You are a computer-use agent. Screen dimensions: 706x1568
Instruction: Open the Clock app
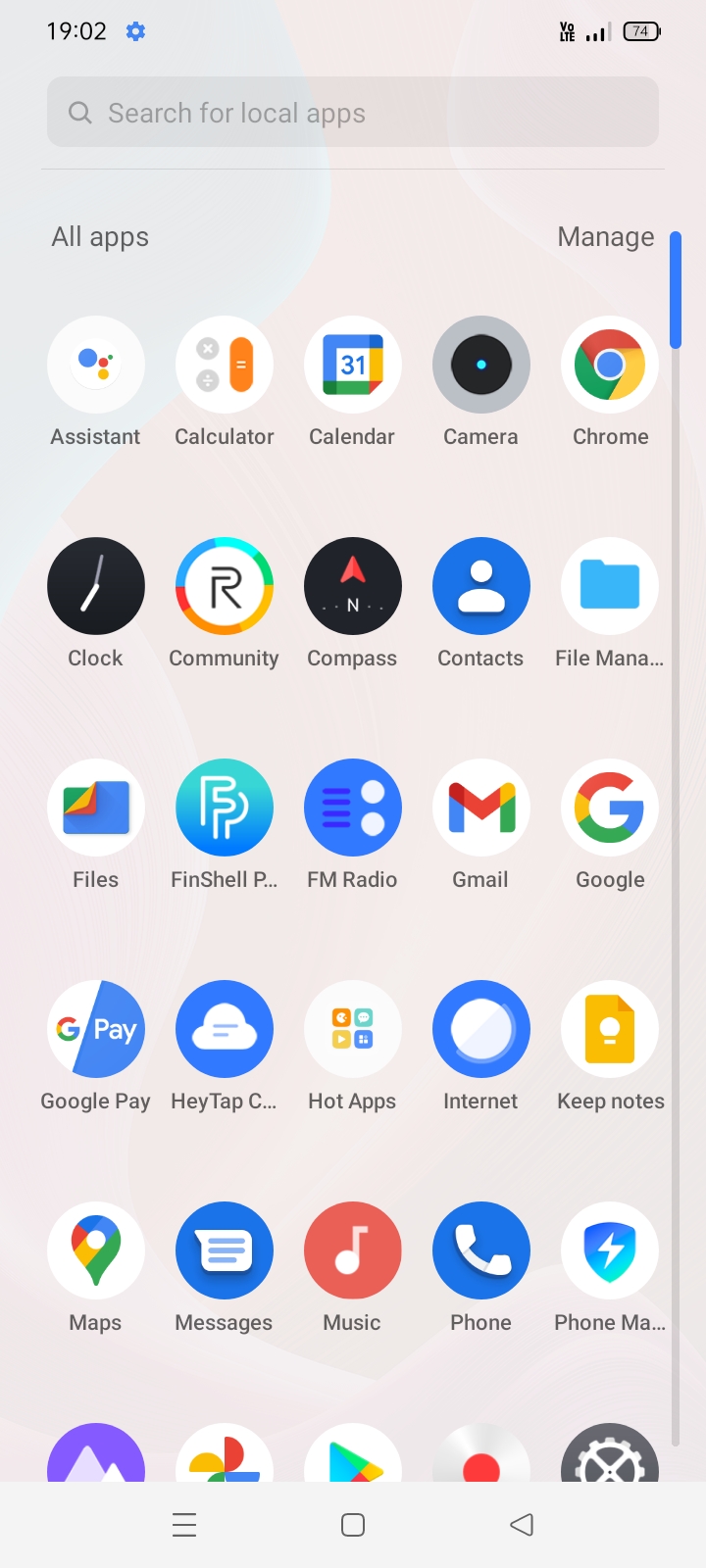pyautogui.click(x=96, y=586)
